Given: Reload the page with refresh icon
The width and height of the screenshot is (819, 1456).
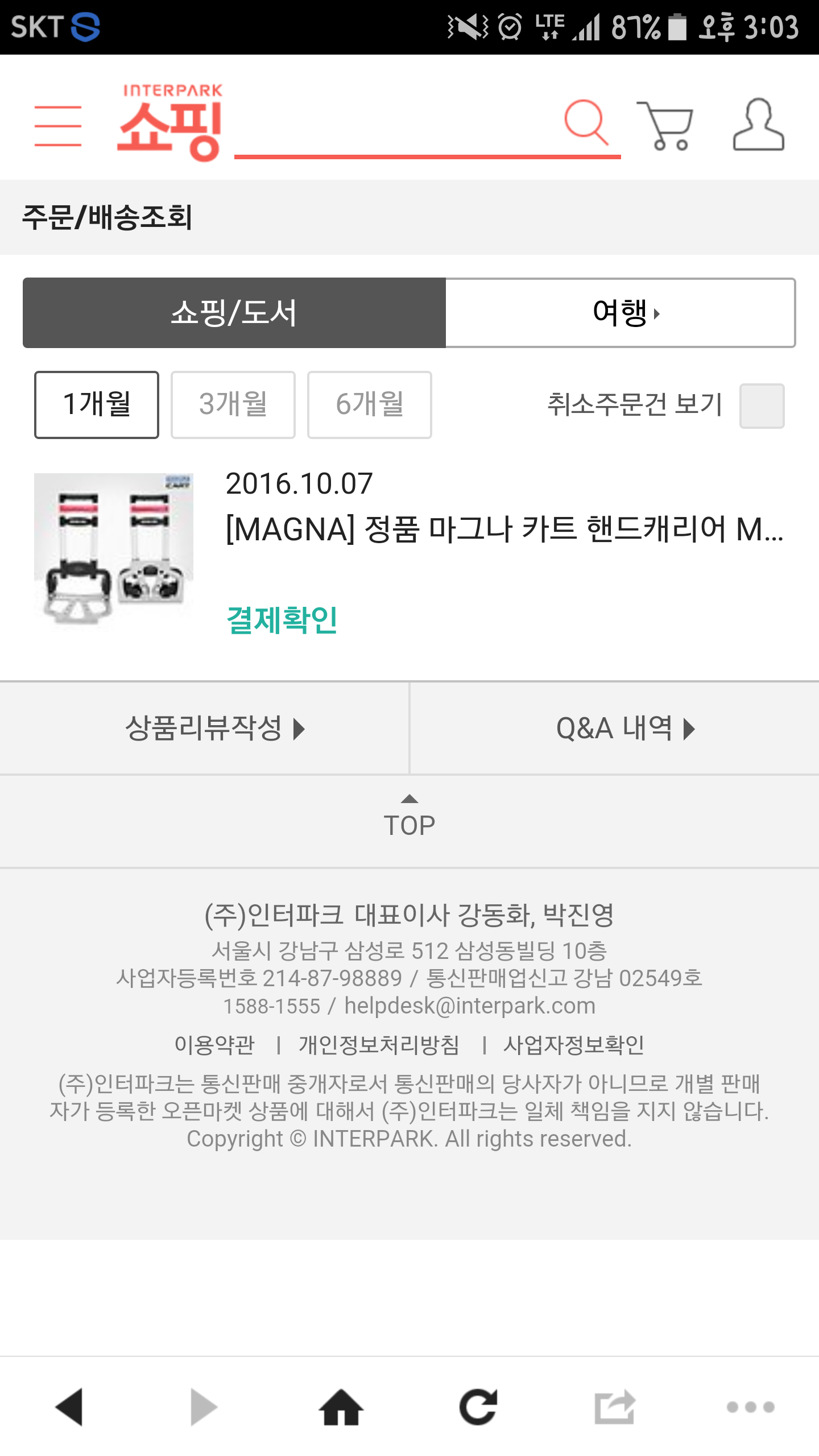Looking at the screenshot, I should point(478,1407).
